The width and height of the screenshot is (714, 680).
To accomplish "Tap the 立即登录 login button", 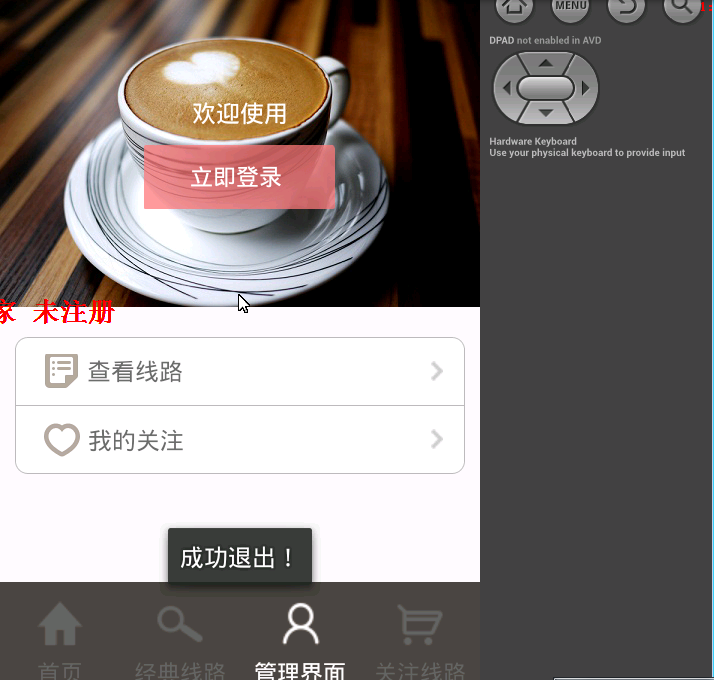I will pos(239,177).
